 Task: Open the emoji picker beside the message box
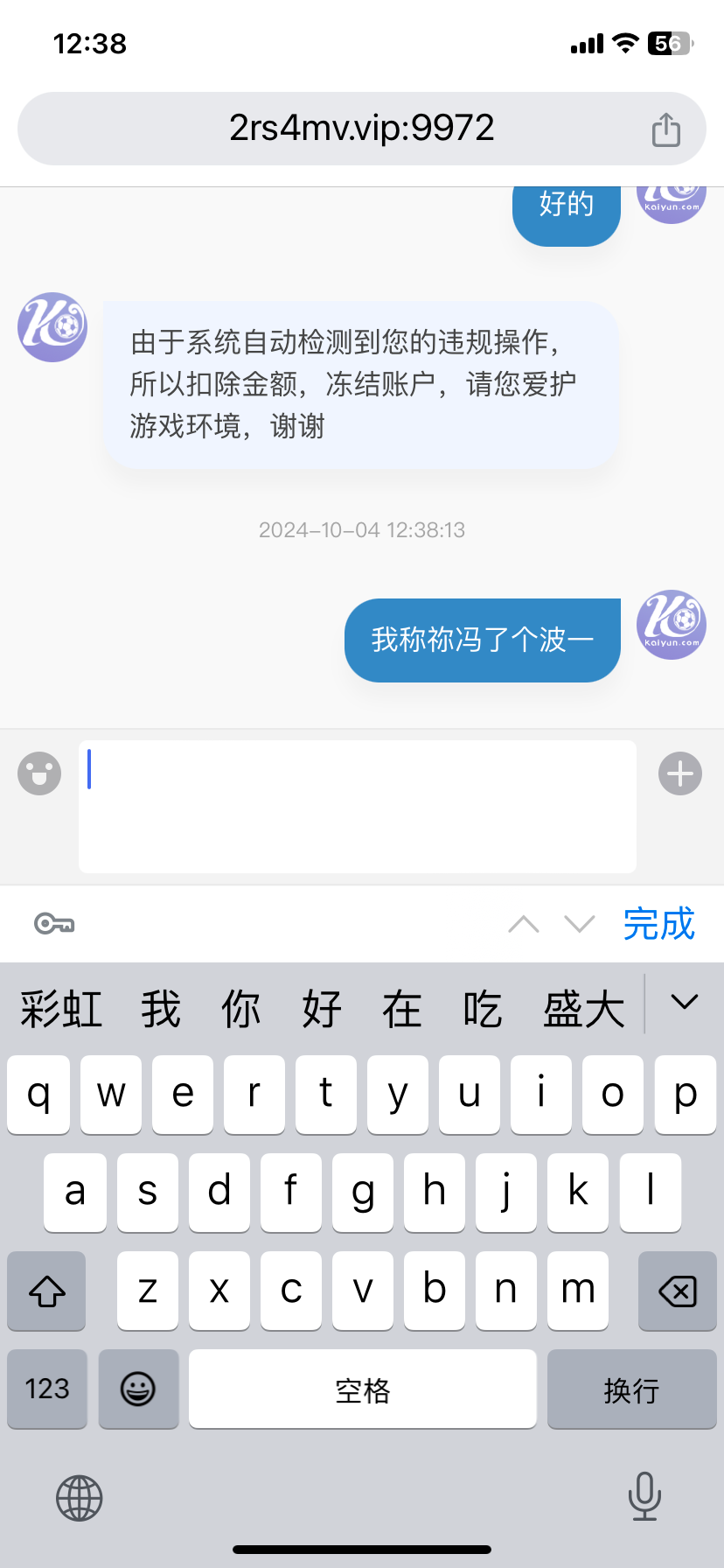coord(39,773)
